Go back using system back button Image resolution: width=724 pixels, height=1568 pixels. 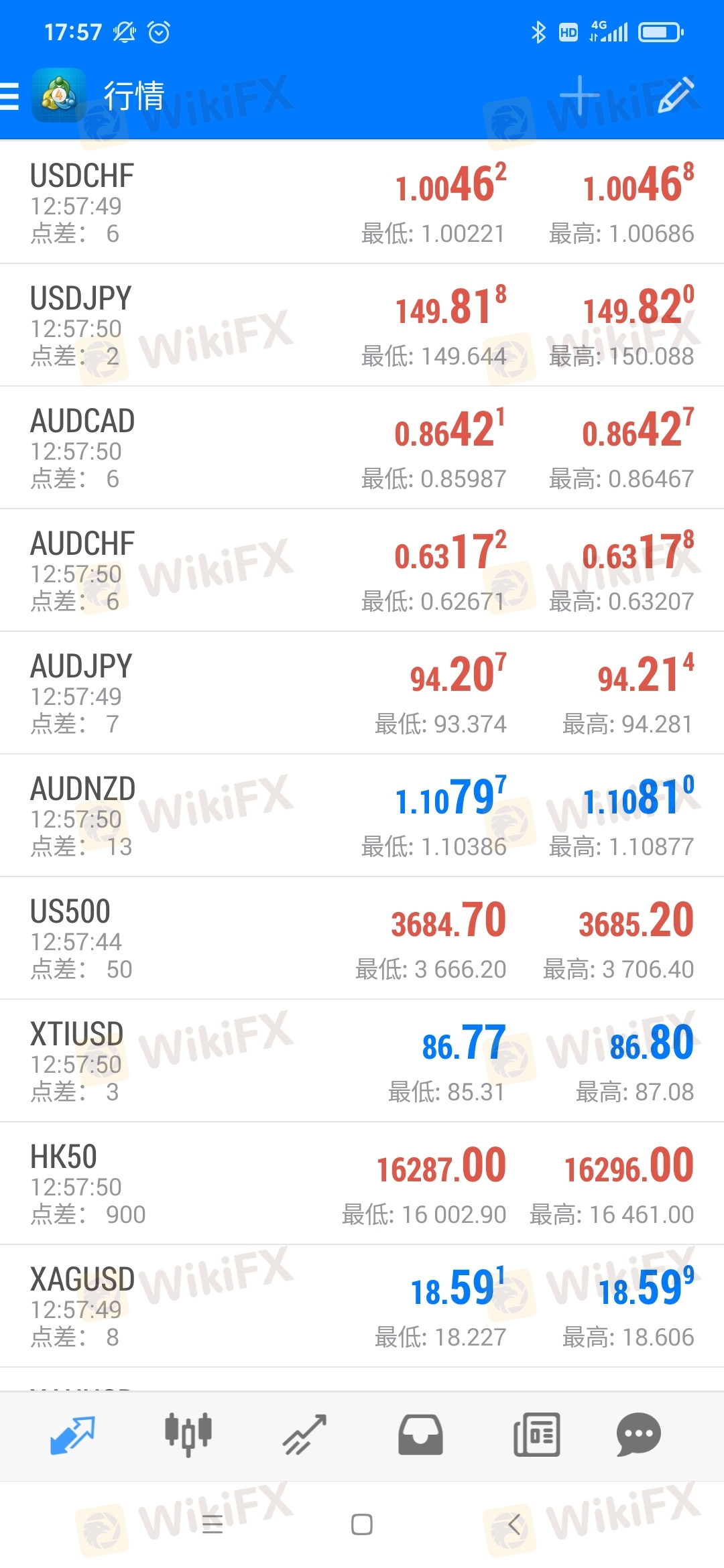[514, 1524]
